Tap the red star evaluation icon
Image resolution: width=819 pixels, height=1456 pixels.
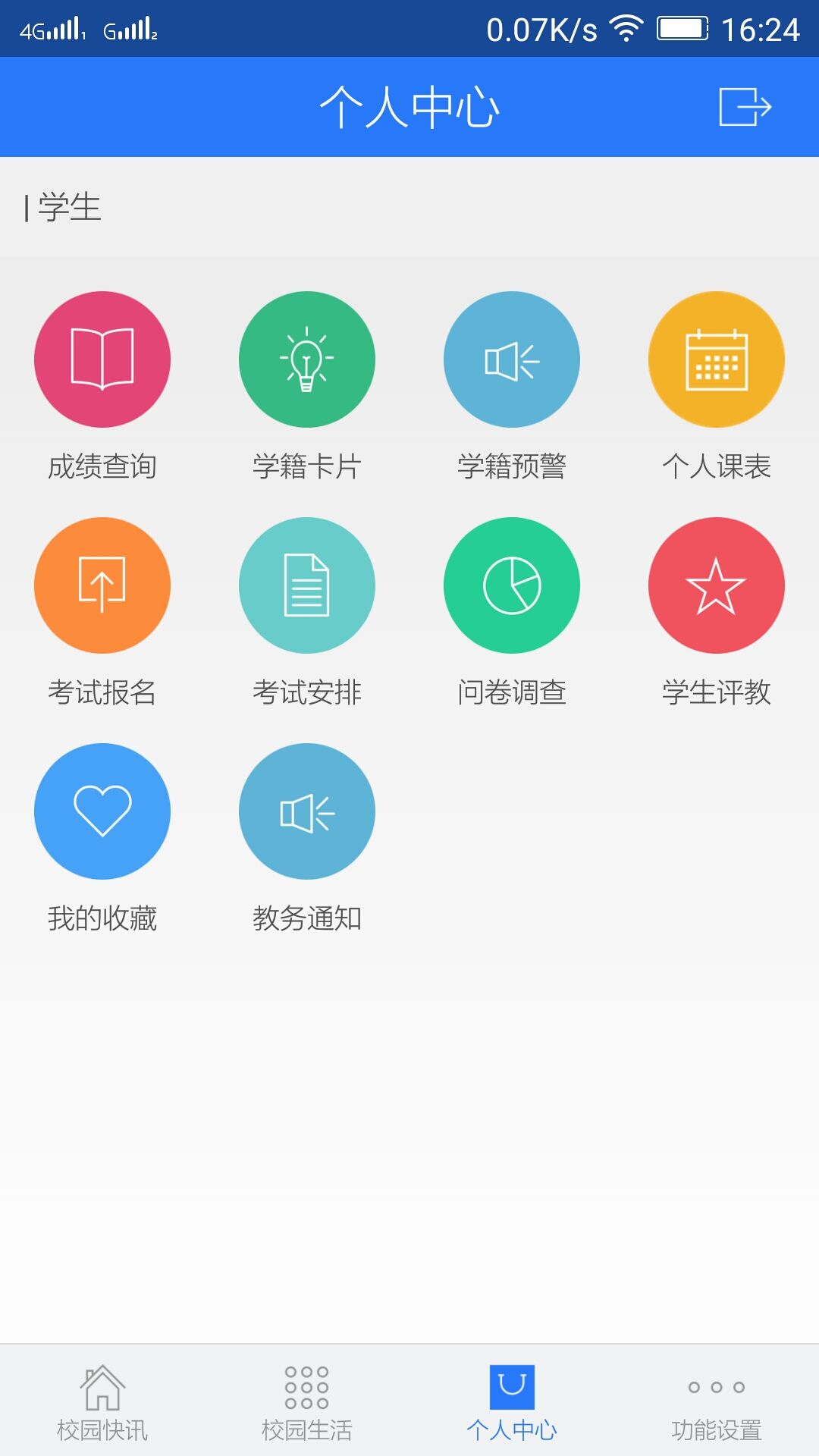(x=717, y=585)
